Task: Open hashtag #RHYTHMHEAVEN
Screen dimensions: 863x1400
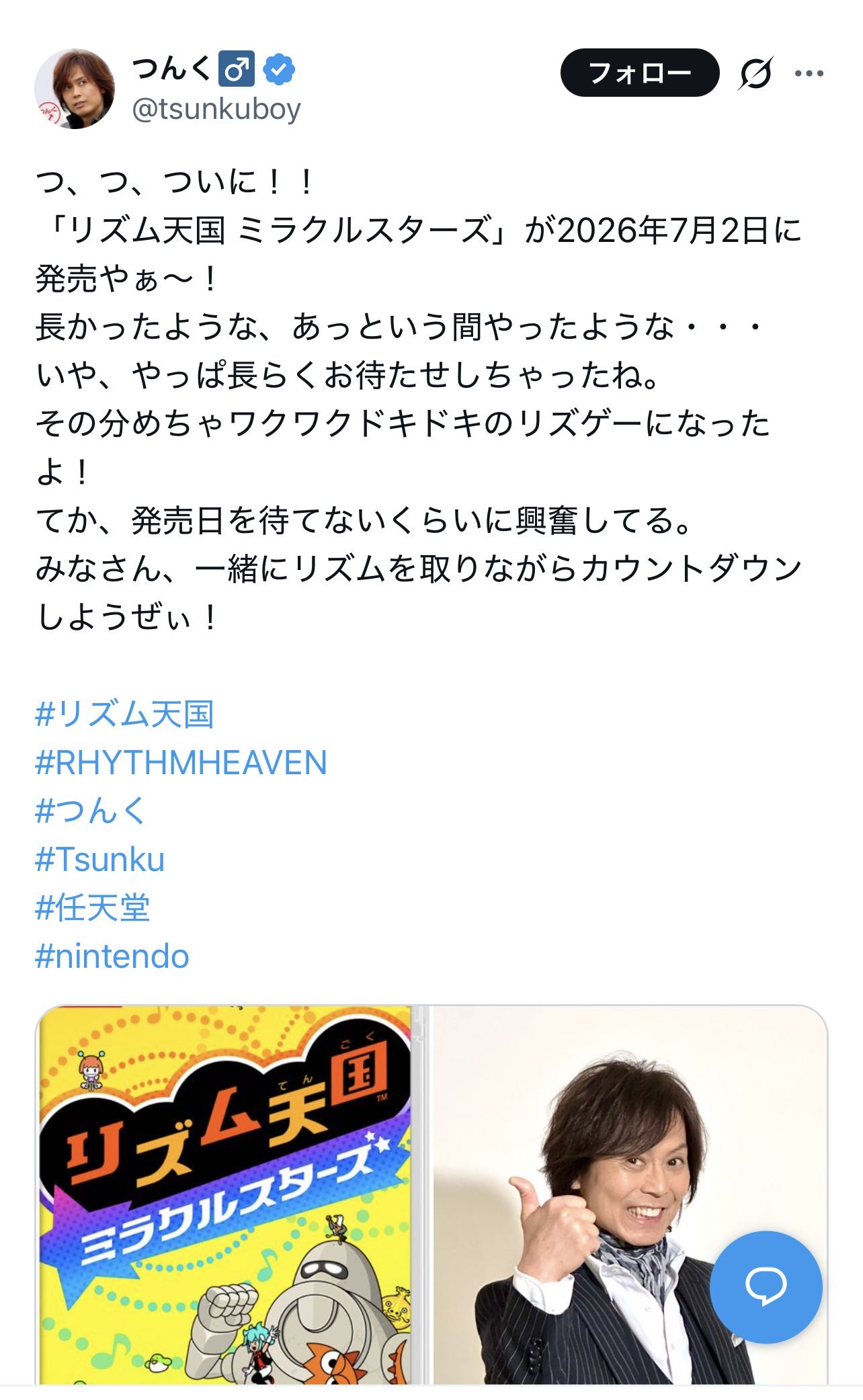Action: tap(181, 762)
